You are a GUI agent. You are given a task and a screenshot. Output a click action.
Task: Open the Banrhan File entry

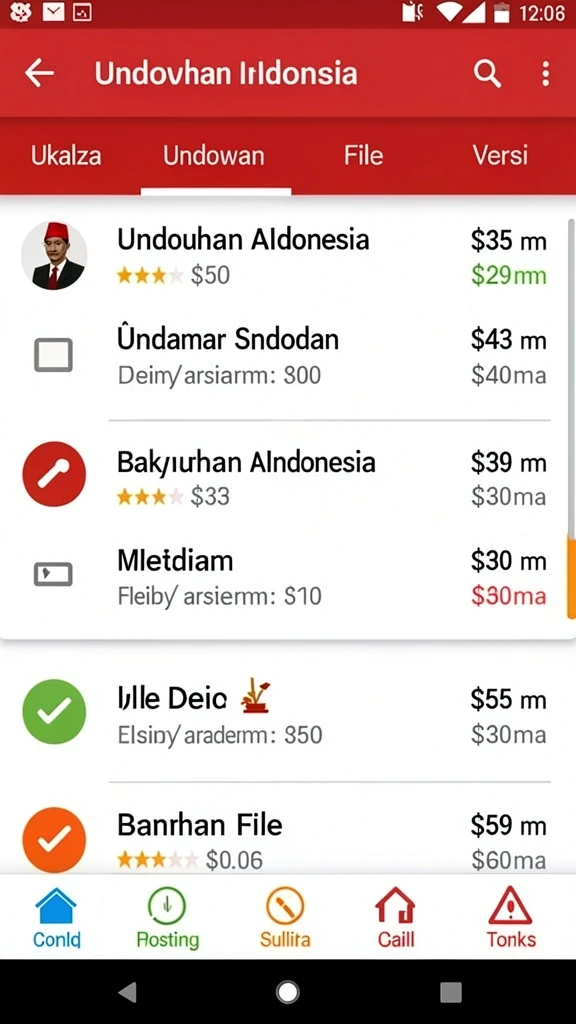click(x=285, y=841)
